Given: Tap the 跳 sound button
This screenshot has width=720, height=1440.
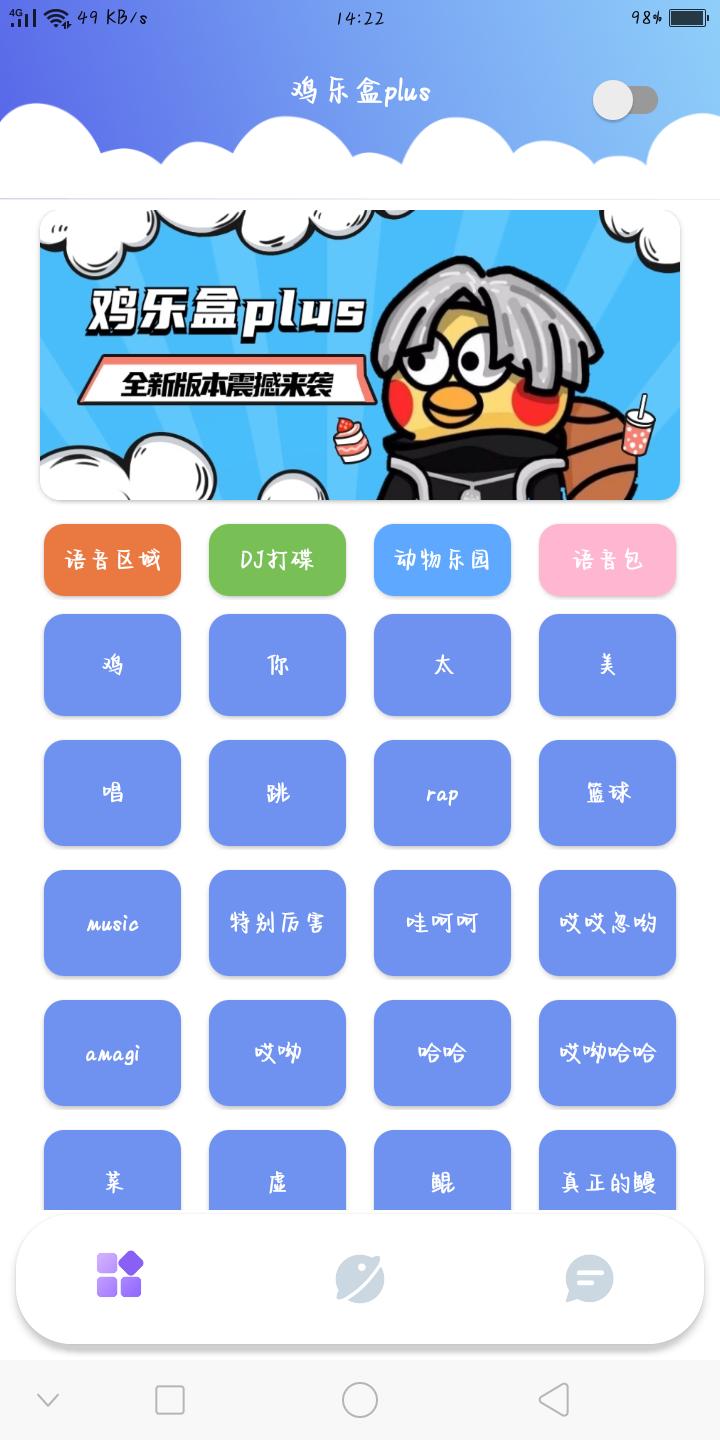Looking at the screenshot, I should [277, 793].
